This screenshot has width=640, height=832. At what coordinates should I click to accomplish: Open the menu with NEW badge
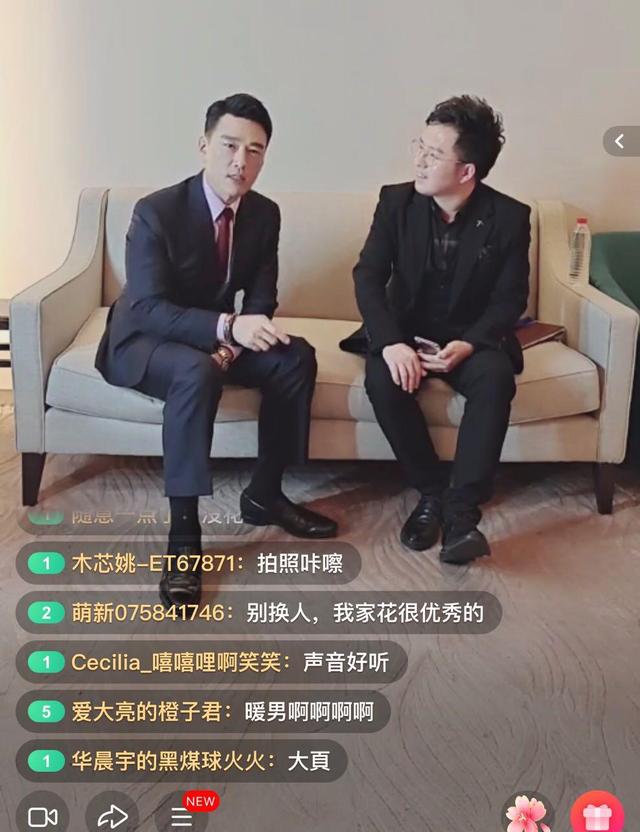pos(183,814)
